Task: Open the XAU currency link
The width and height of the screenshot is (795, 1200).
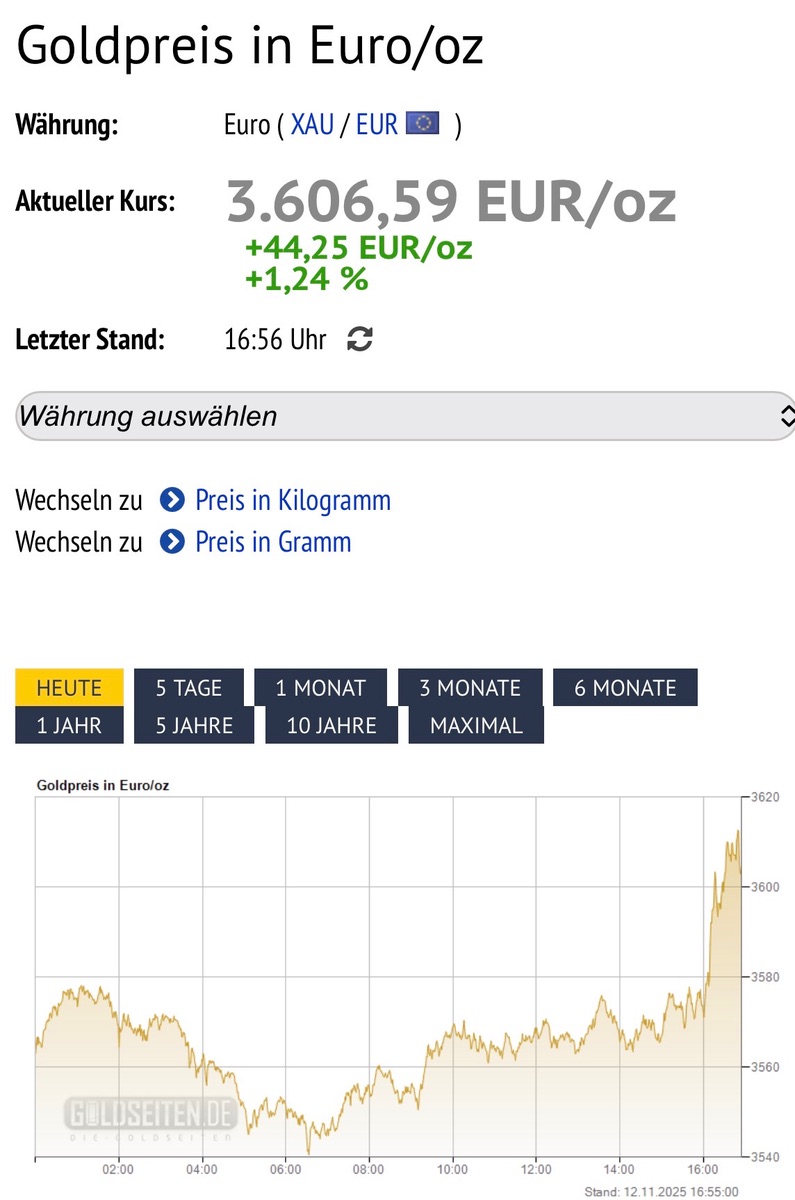Action: coord(312,125)
